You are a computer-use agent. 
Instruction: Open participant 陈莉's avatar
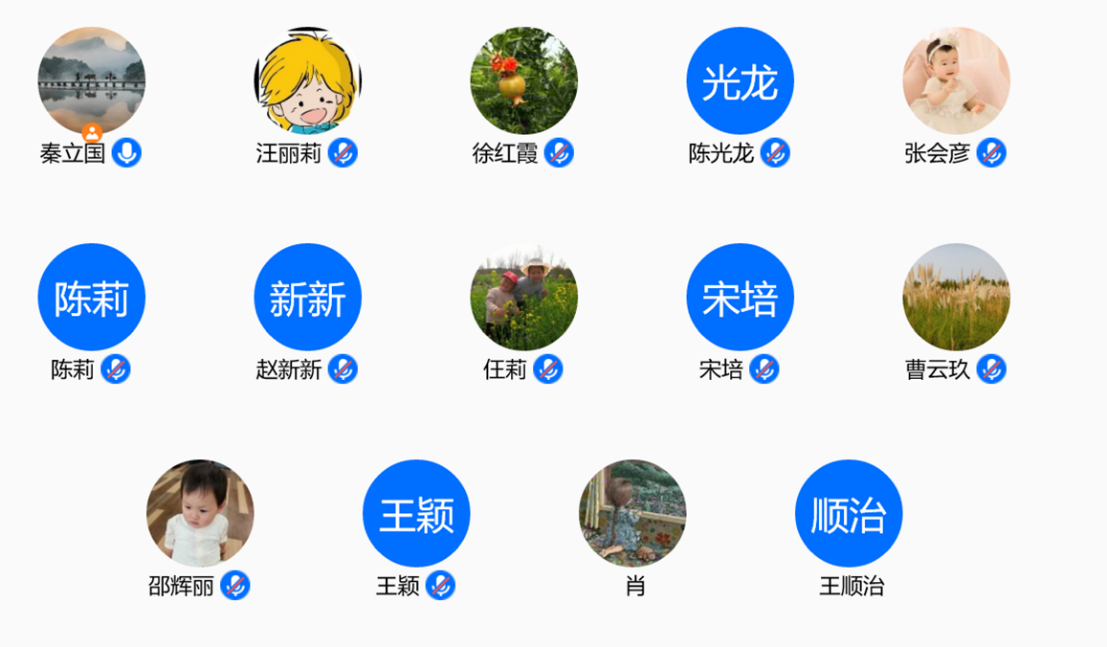(x=91, y=297)
